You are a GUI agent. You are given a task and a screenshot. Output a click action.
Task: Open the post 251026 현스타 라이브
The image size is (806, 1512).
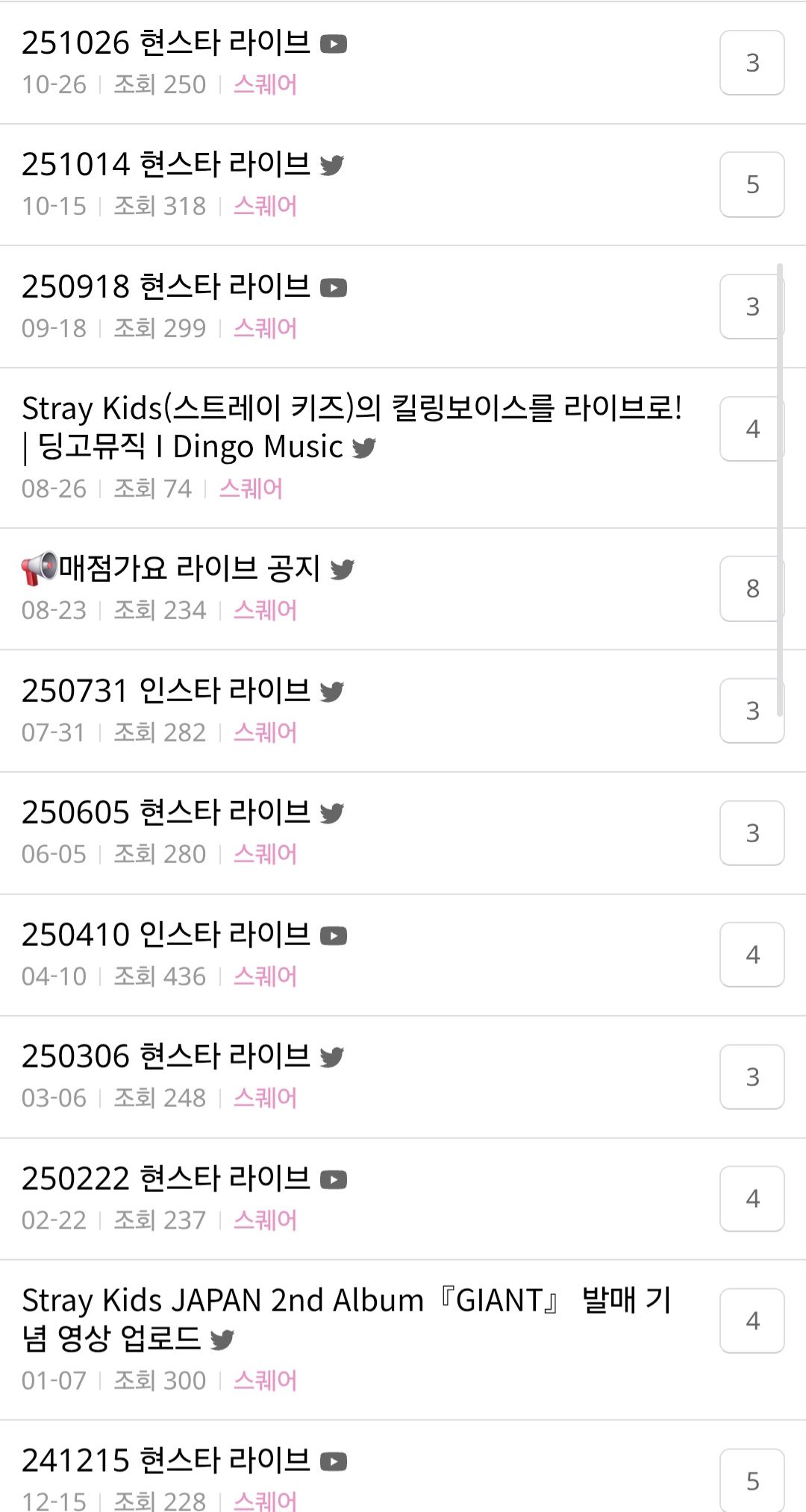166,43
